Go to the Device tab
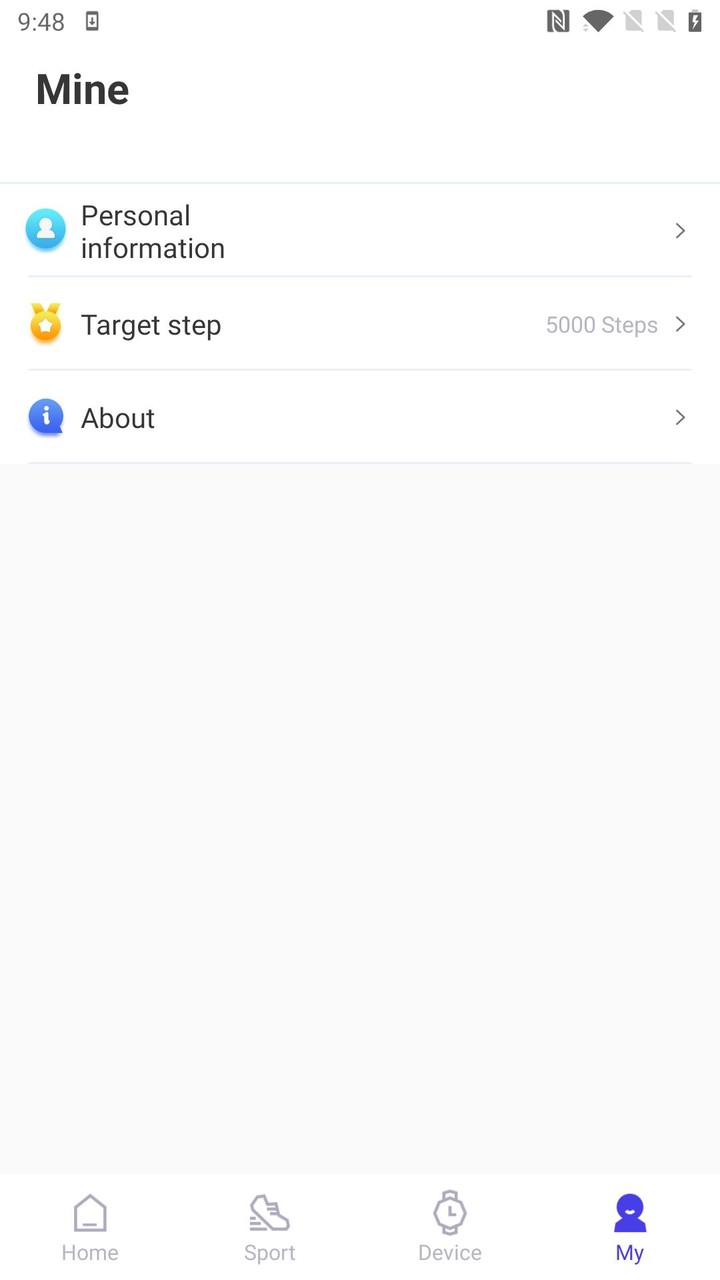 click(450, 1228)
